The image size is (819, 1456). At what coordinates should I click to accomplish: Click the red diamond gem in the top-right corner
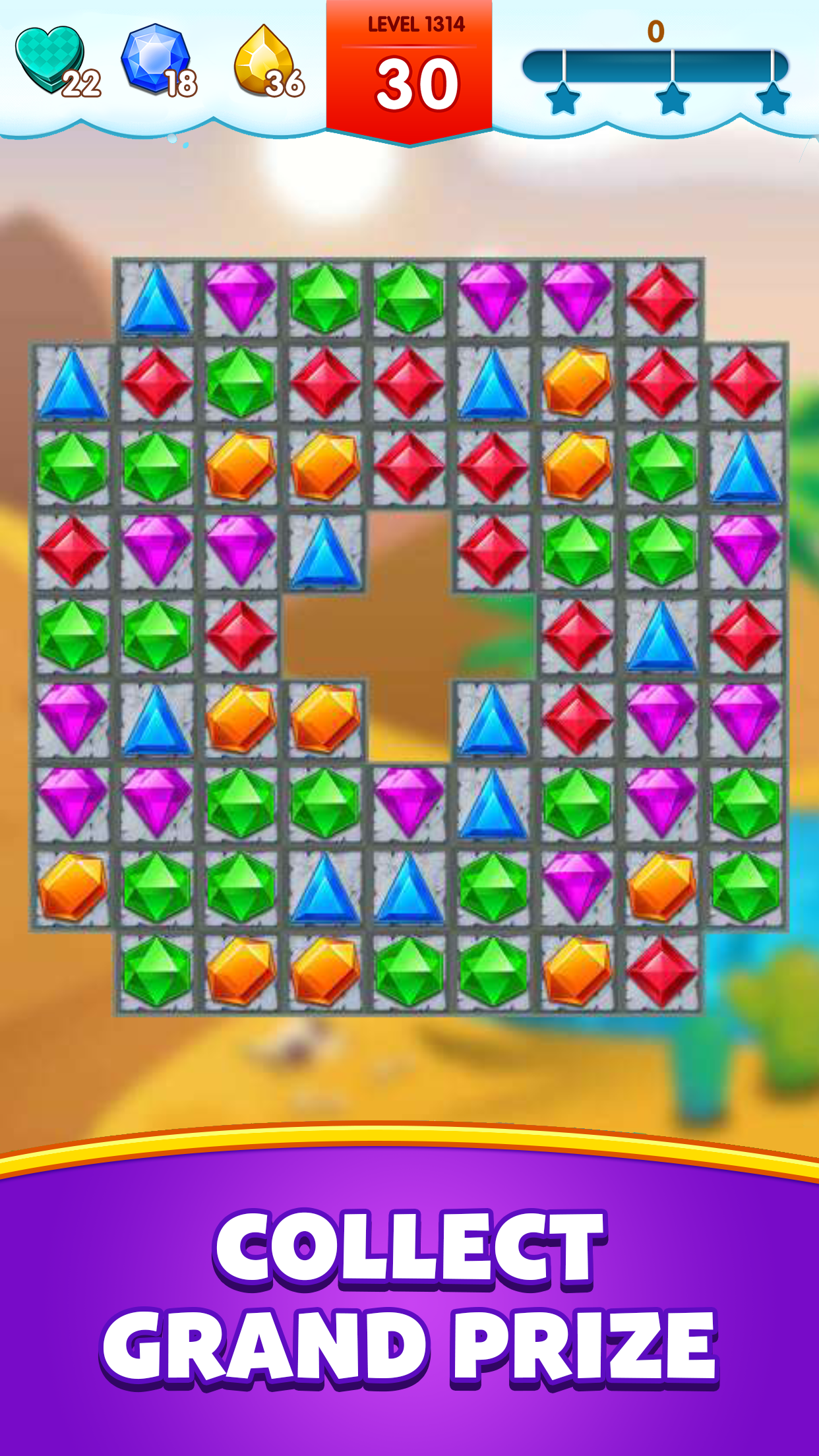pos(661,297)
